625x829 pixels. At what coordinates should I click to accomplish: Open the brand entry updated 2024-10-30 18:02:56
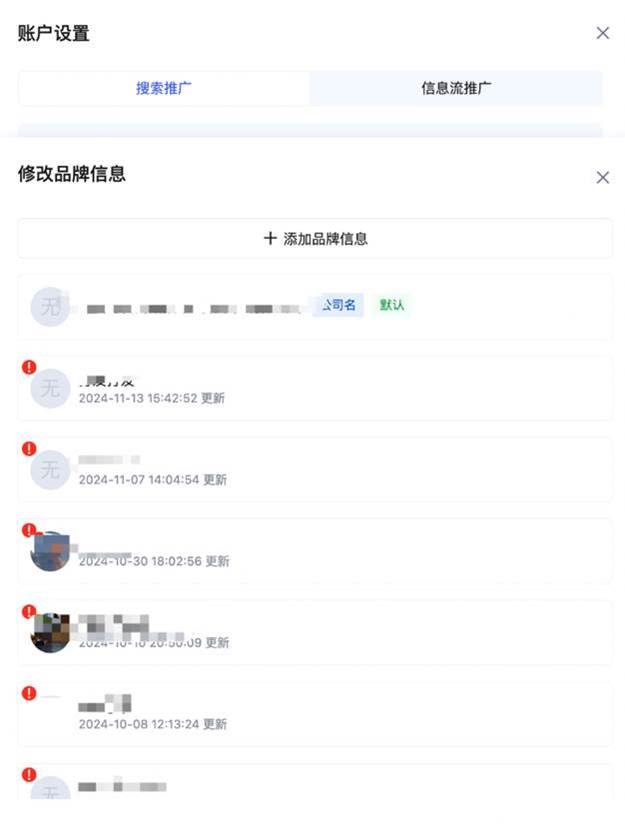click(x=315, y=551)
